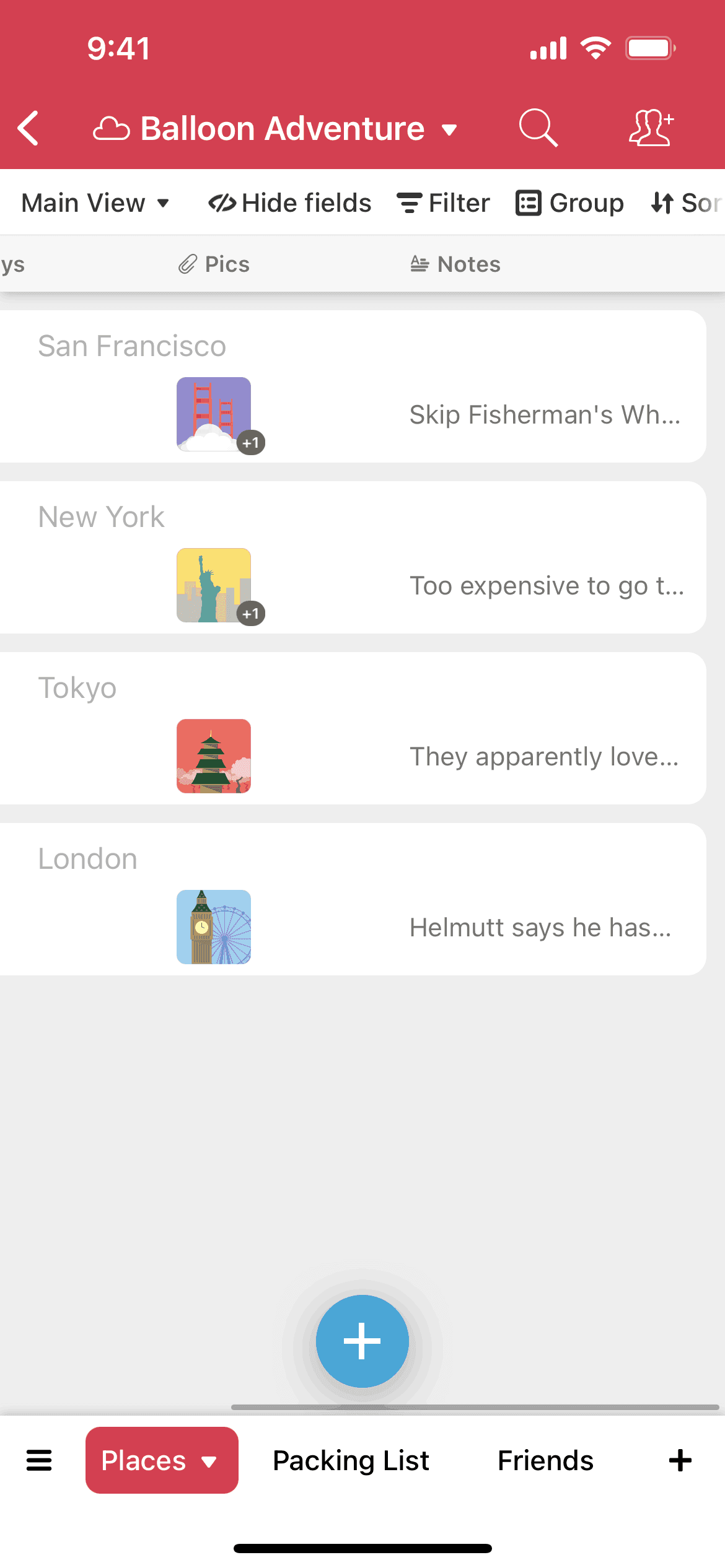
Task: Switch to the Packing List table
Action: click(351, 1460)
